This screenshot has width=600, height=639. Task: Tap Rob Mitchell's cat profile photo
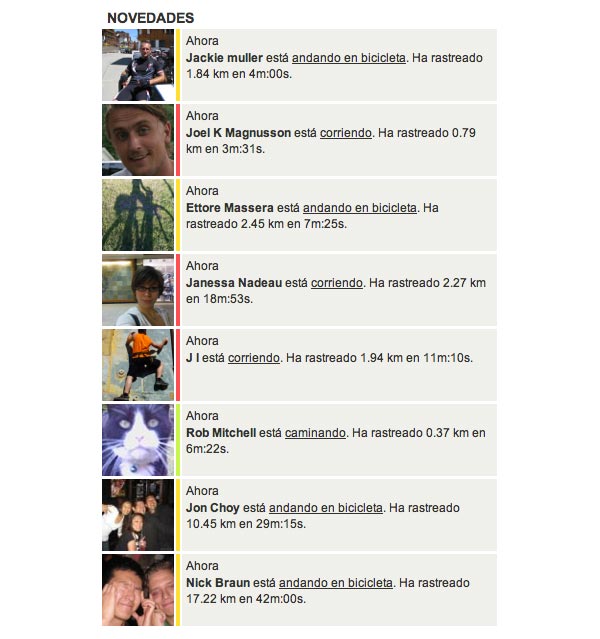(138, 440)
